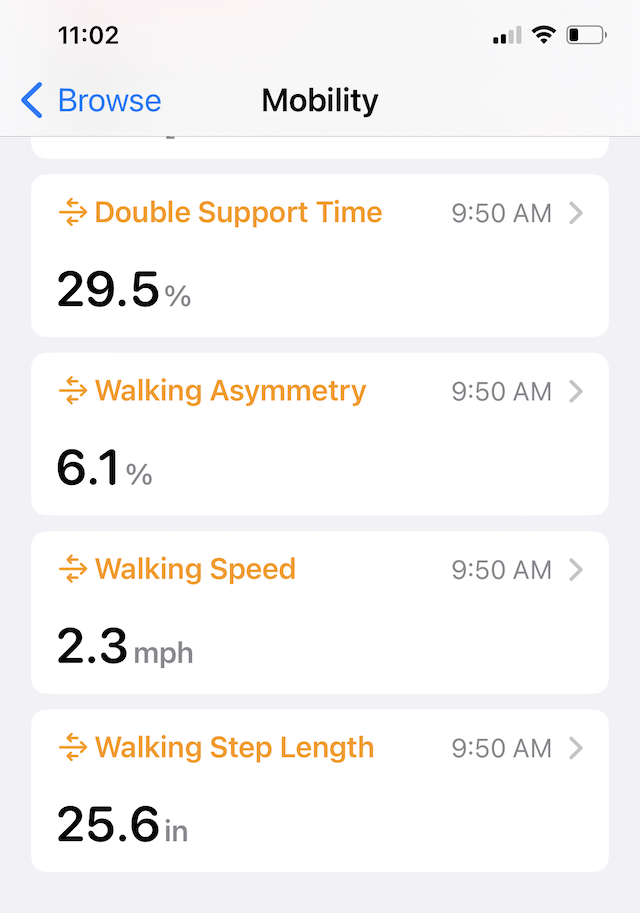640x913 pixels.
Task: Open the Walking Speed card
Action: click(319, 611)
